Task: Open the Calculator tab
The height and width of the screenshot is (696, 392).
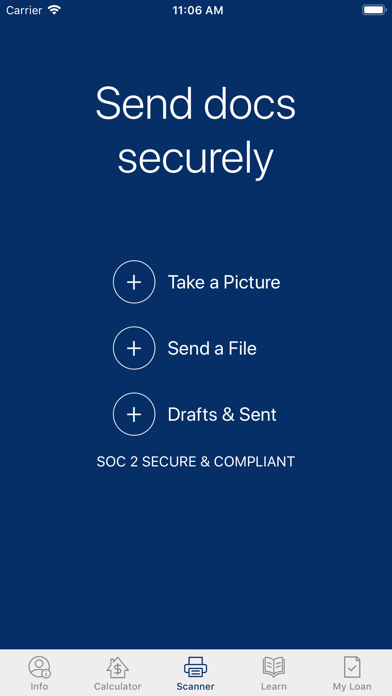Action: (117, 673)
